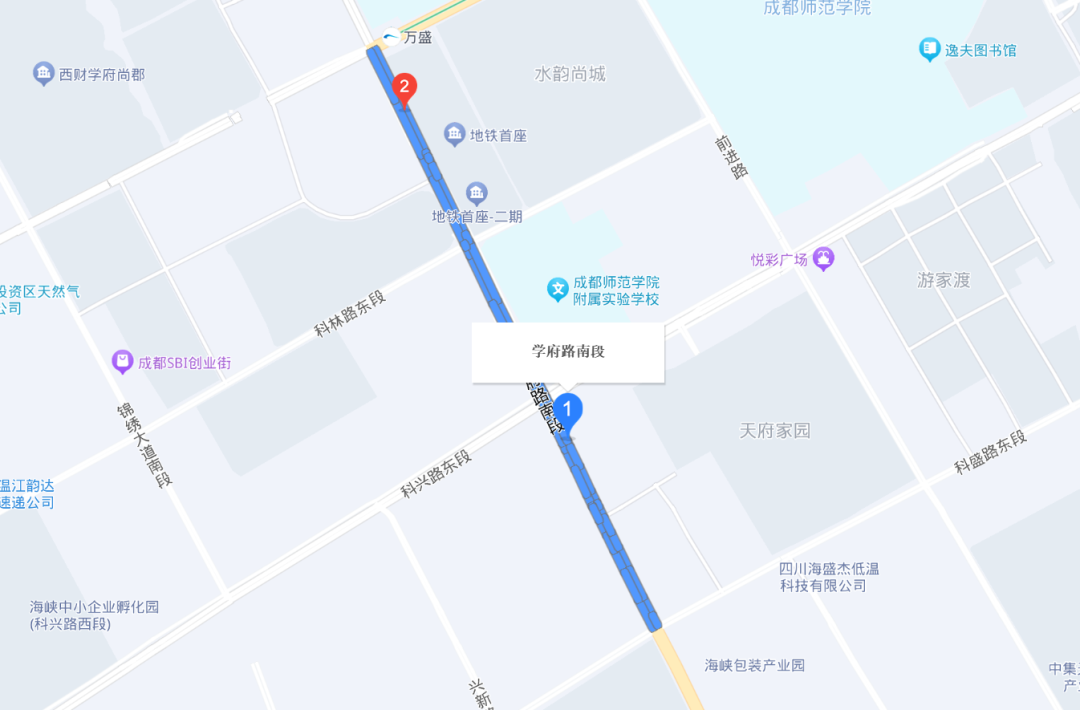Open the 成都SBI创业街 shopping marker

[123, 362]
